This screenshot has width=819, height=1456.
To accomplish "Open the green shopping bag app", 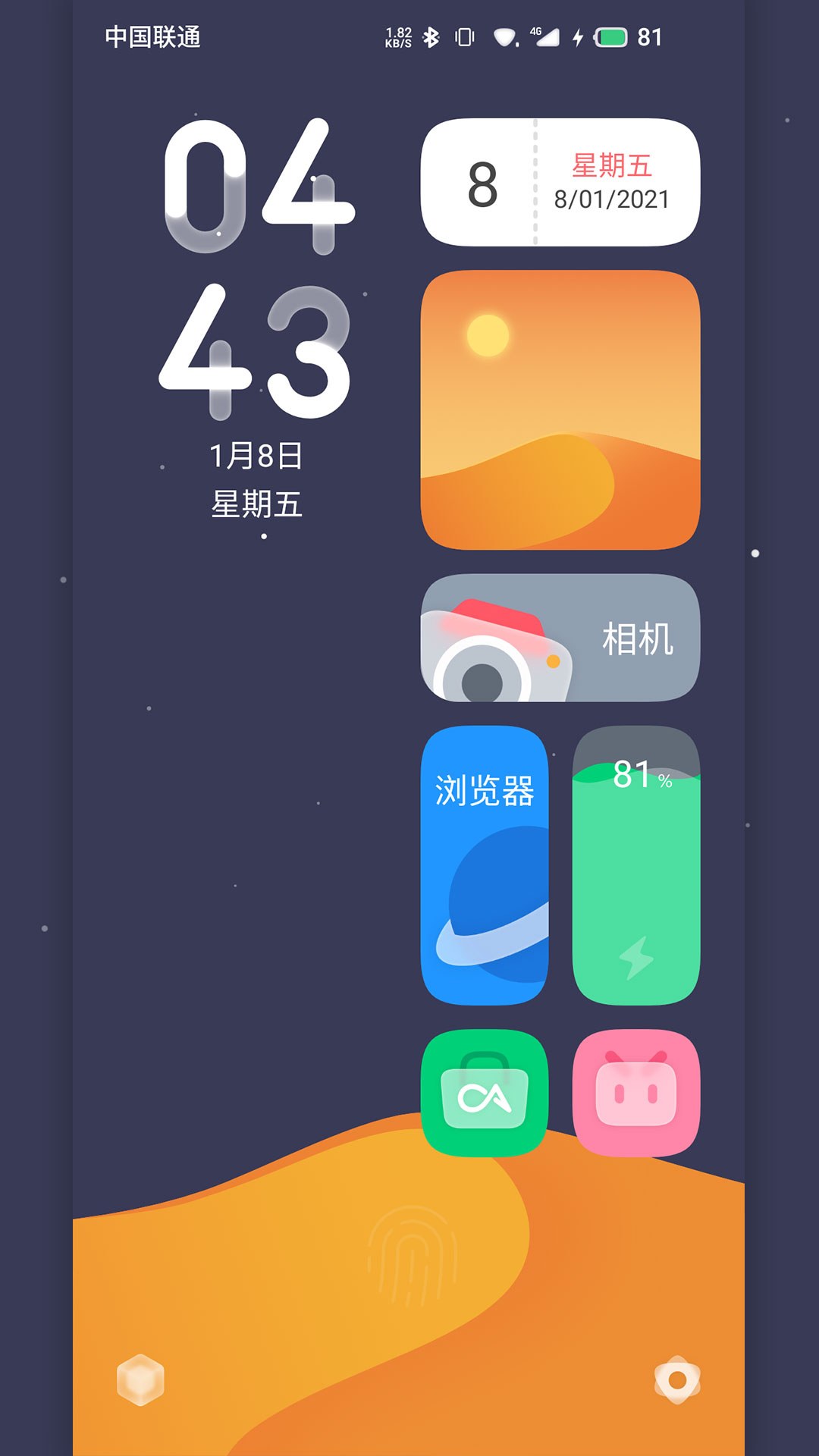I will click(484, 1093).
